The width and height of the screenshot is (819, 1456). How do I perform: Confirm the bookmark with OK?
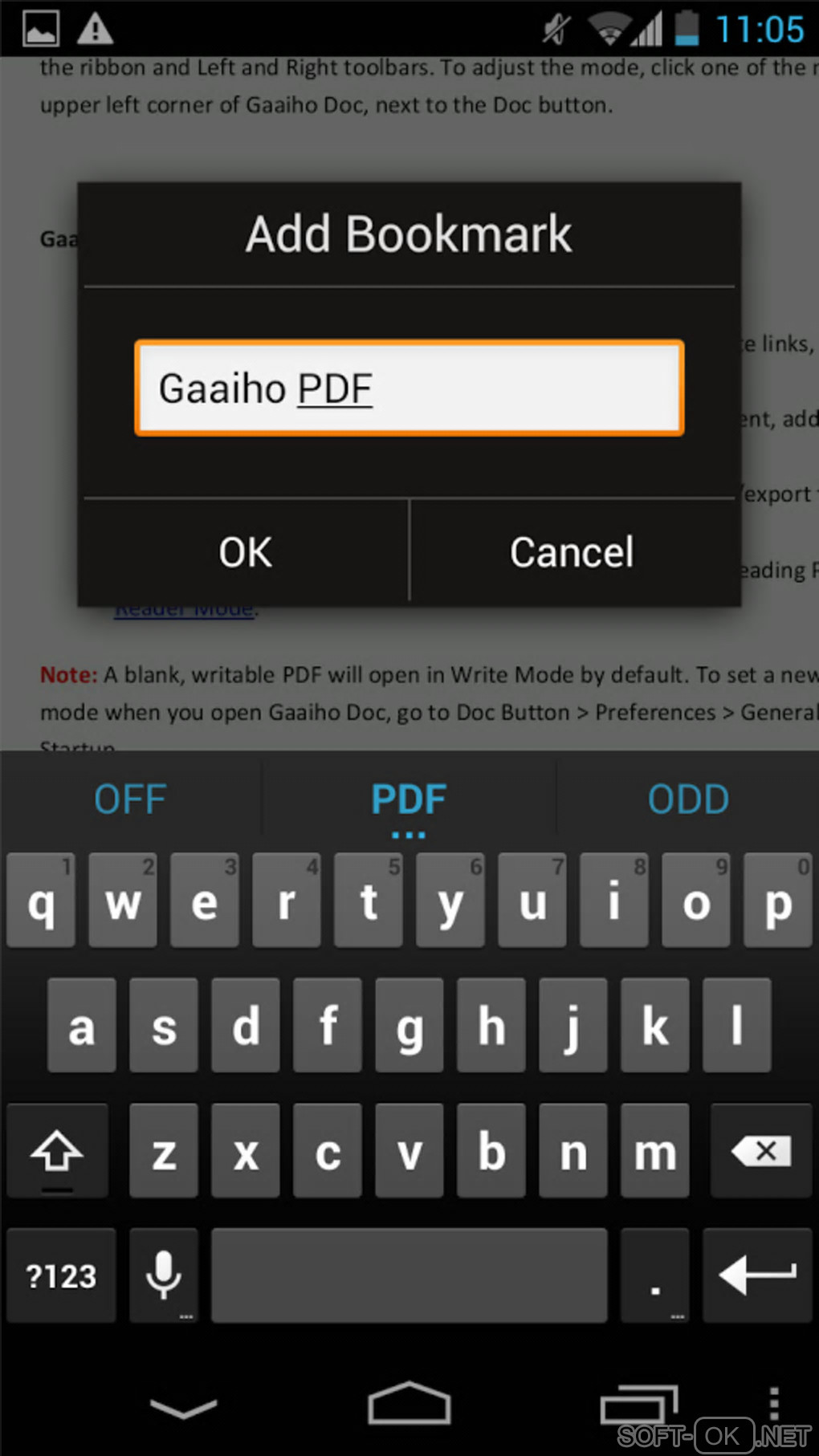[x=246, y=552]
